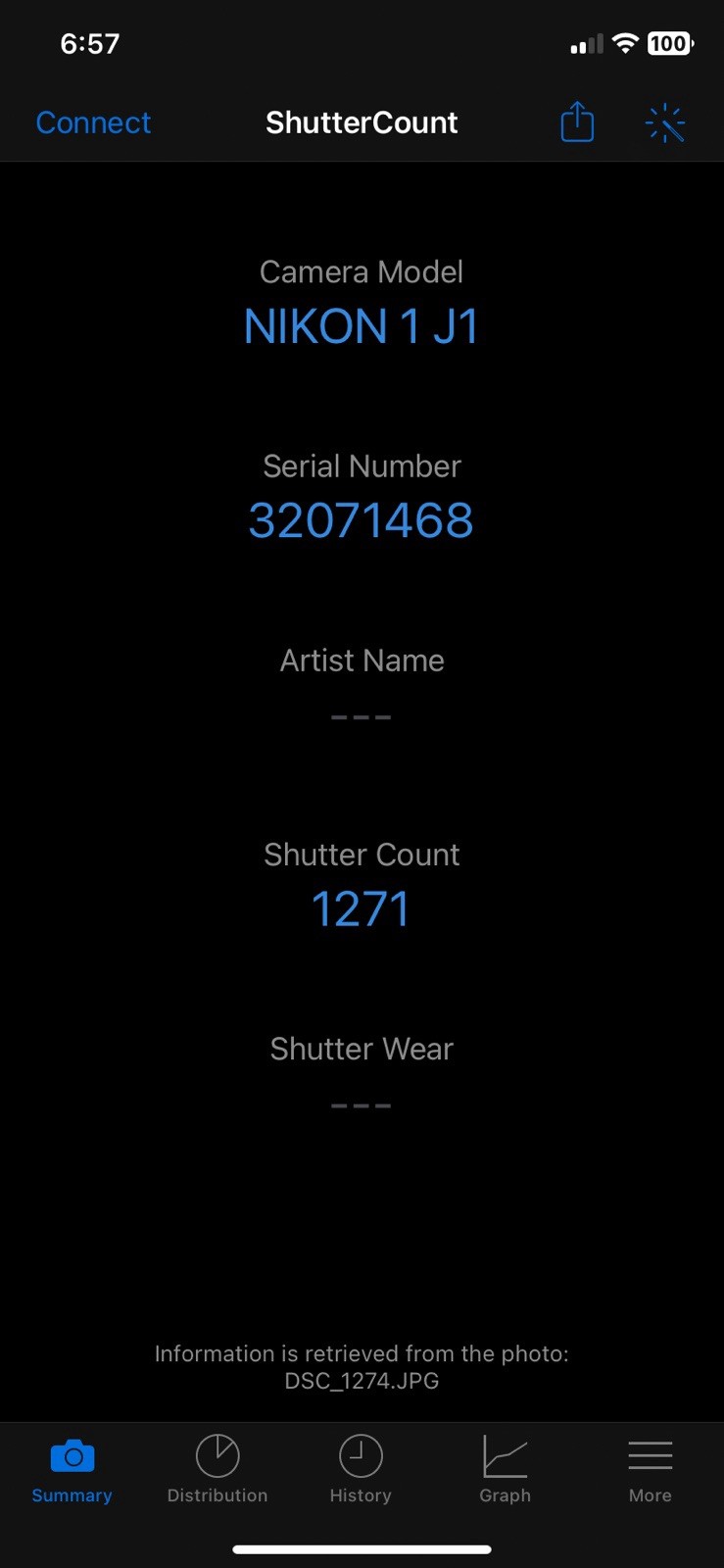Open the More tab

coord(650,1469)
